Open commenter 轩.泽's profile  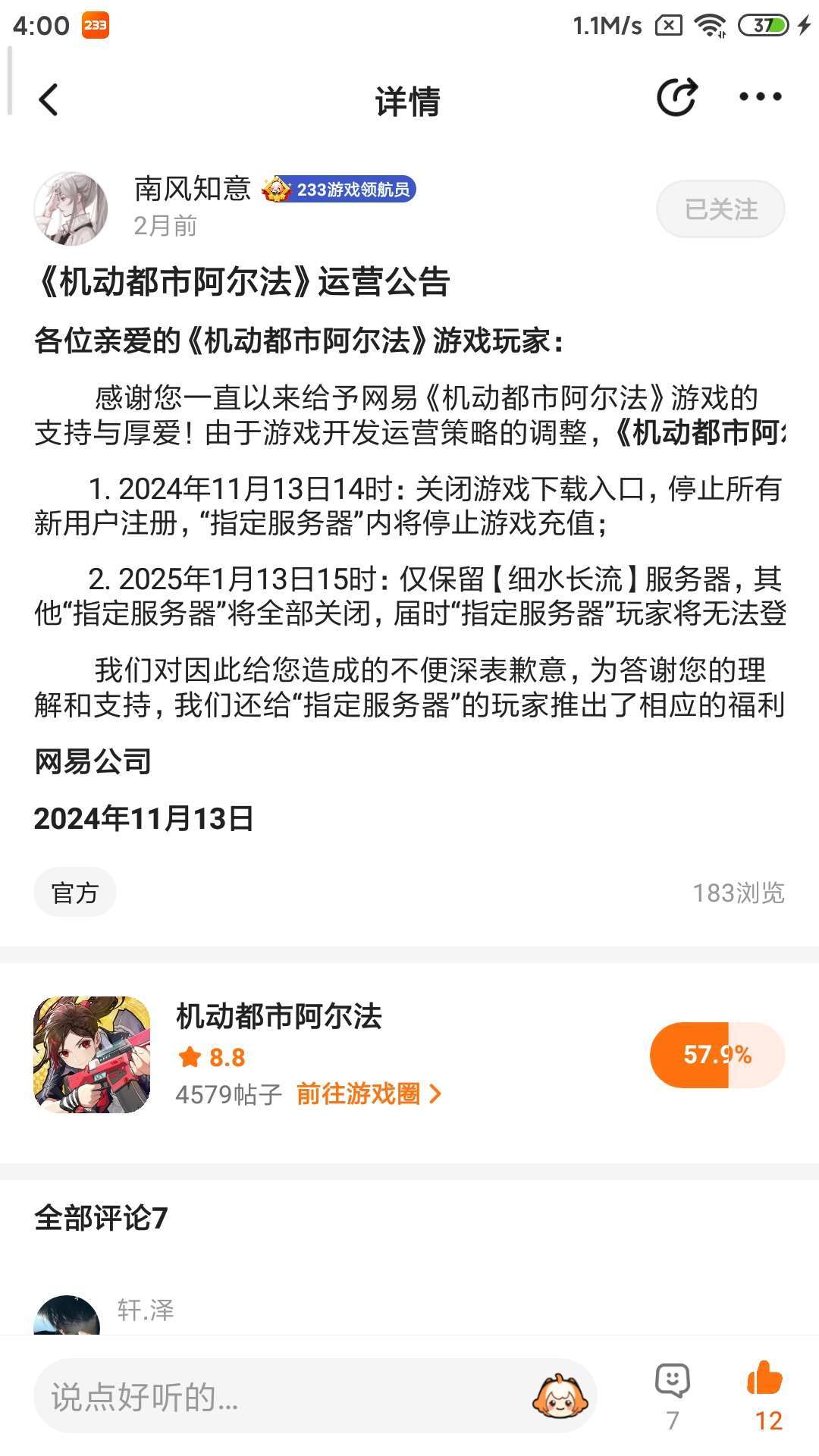(x=67, y=1316)
